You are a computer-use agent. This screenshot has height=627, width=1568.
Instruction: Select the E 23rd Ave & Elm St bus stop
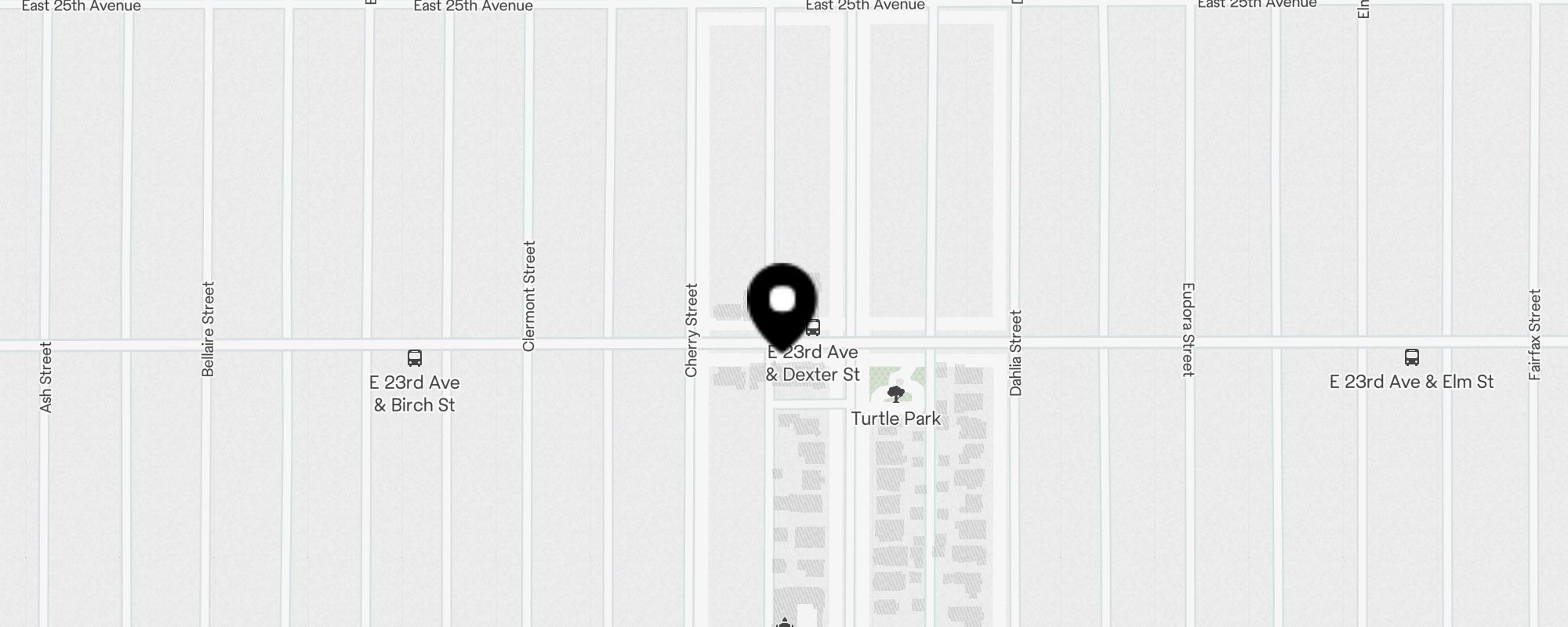coord(1411,358)
